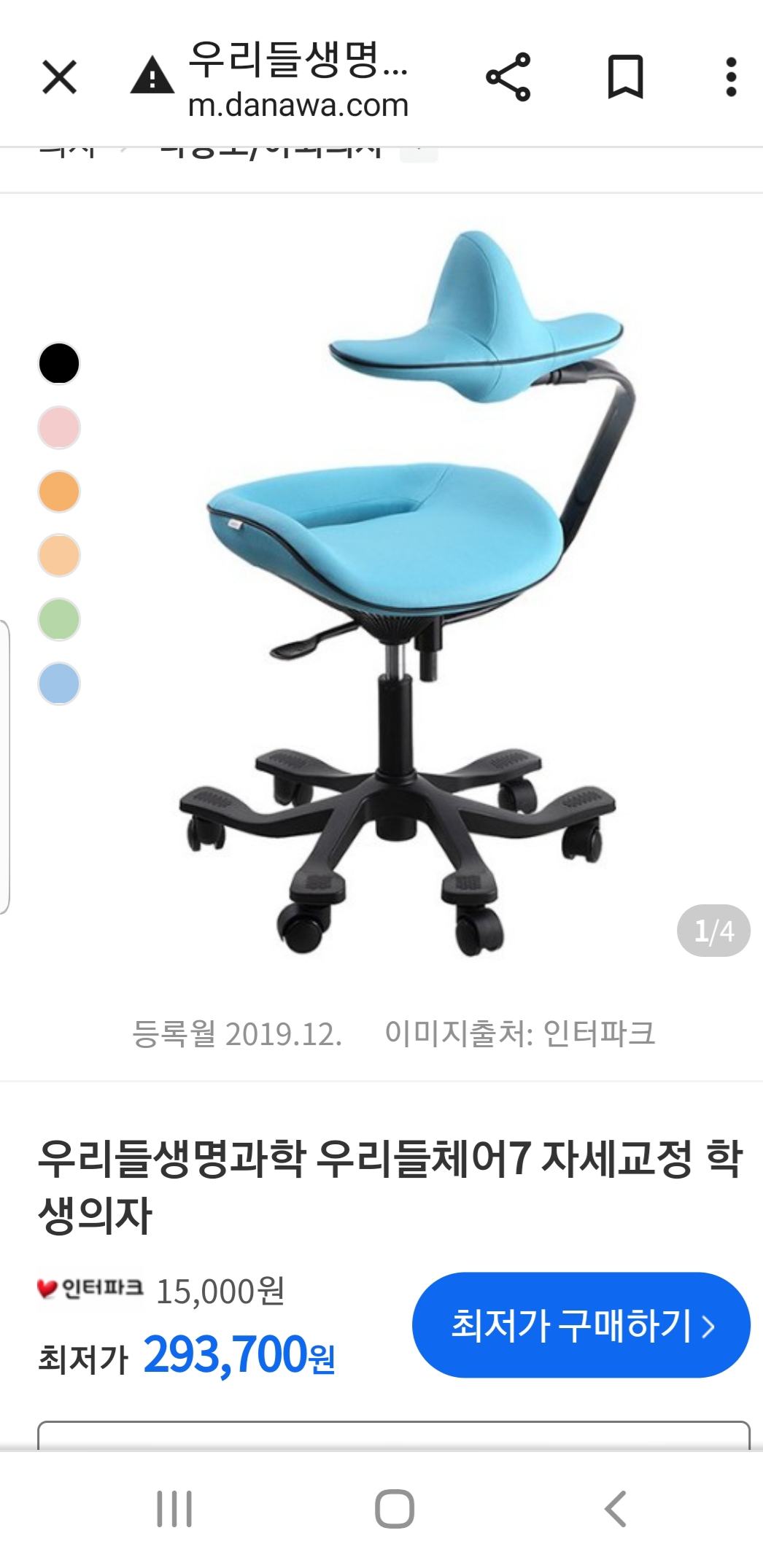This screenshot has height=1568, width=763.
Task: Open the three-dot overflow menu
Action: tap(731, 77)
